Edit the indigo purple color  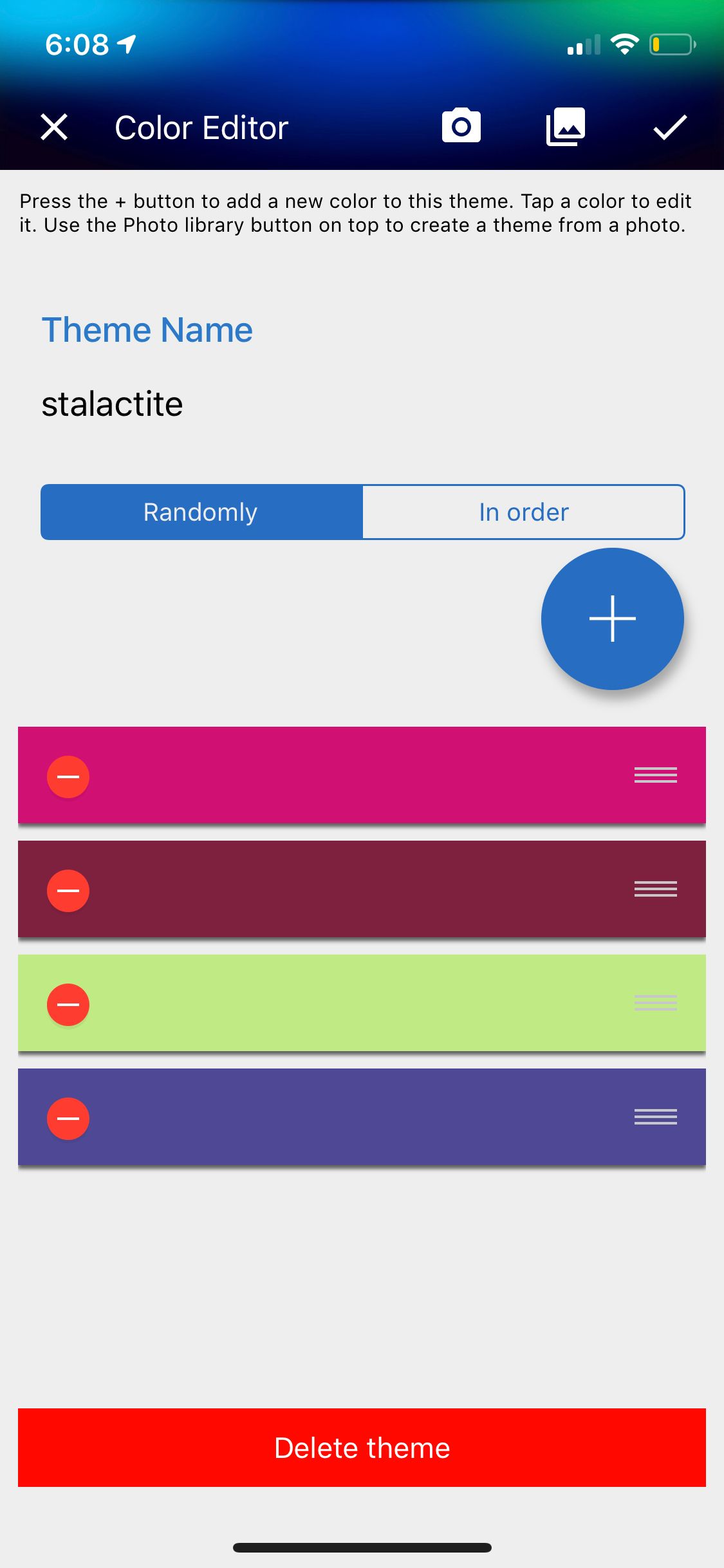click(x=360, y=1117)
